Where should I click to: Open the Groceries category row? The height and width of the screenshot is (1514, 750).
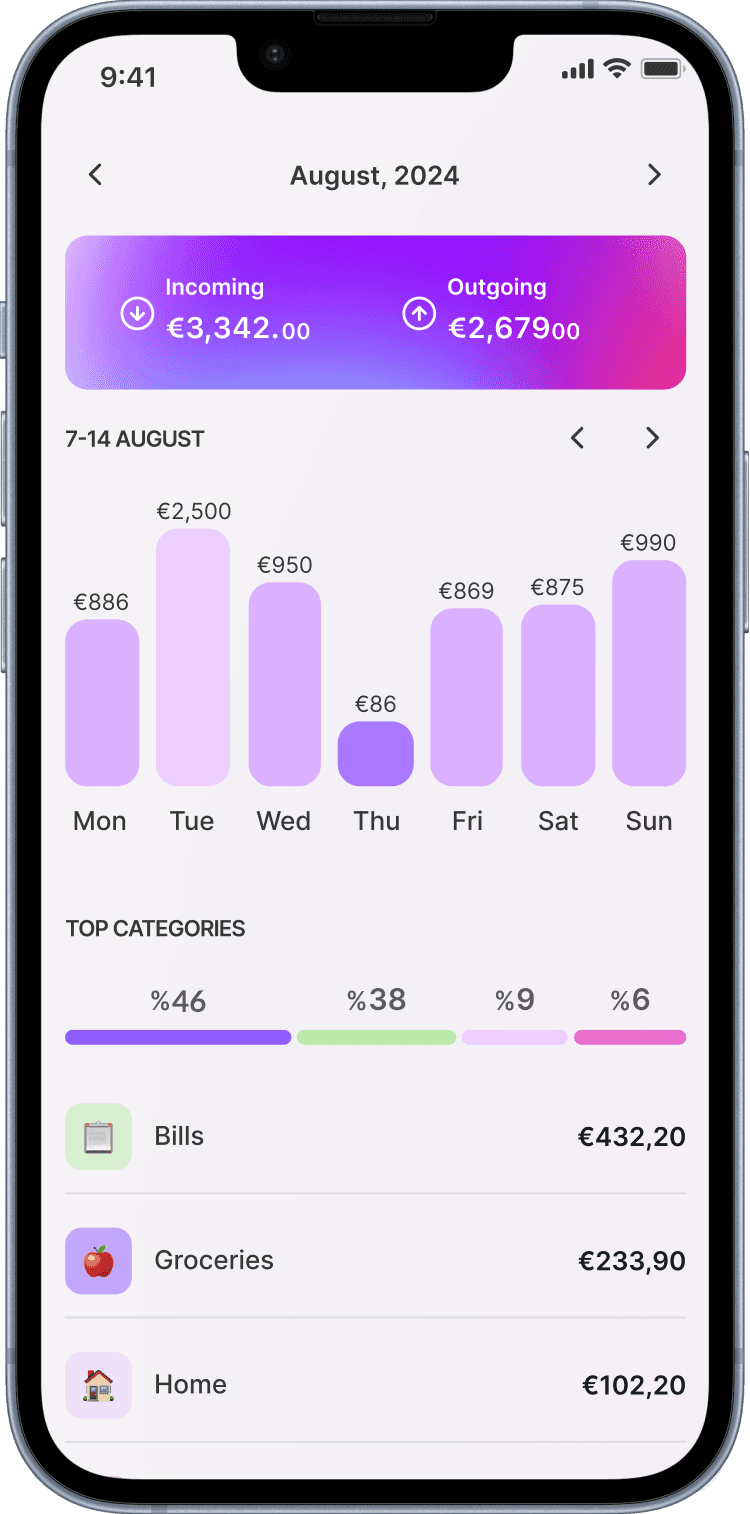click(375, 1260)
